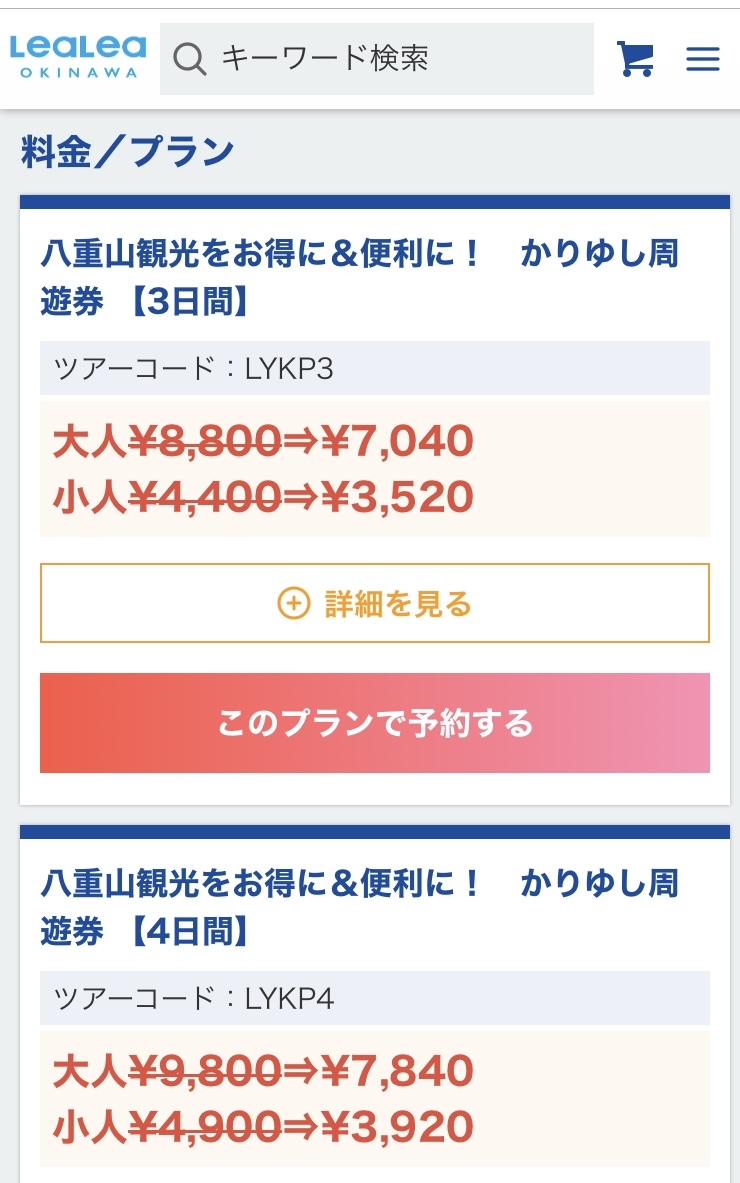This screenshot has height=1183, width=740.
Task: Open the shopping cart
Action: tap(635, 59)
